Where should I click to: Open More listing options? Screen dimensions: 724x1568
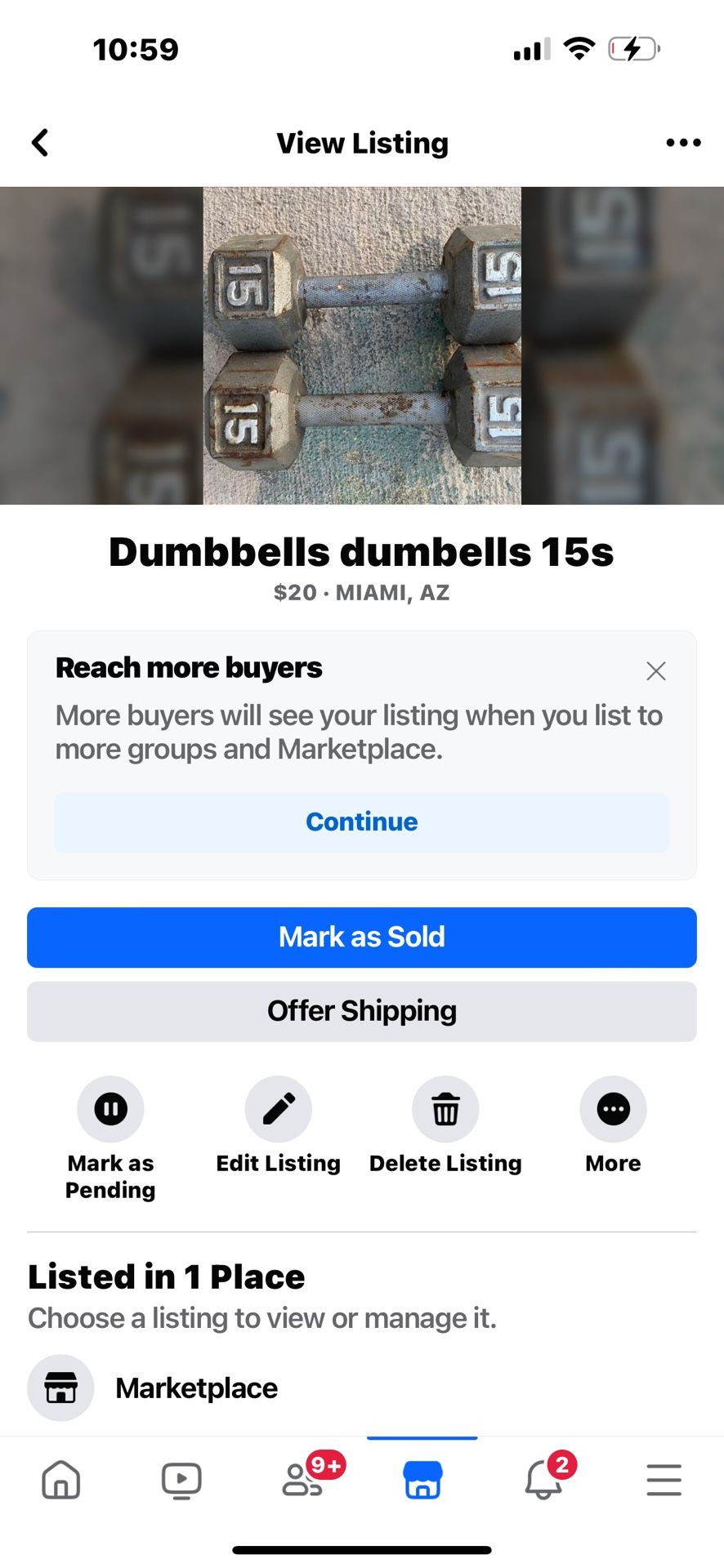(x=613, y=1109)
